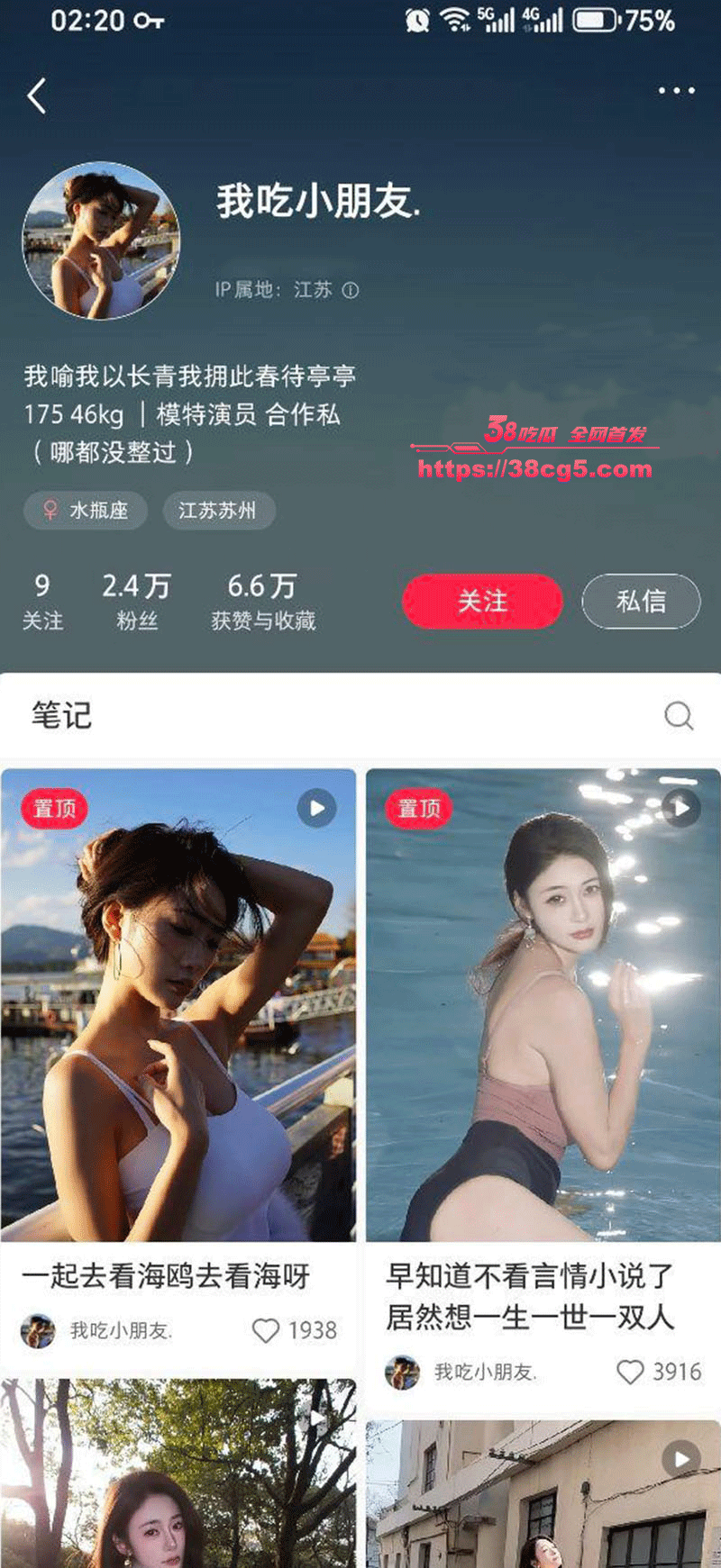View the 9 关注 following list
Viewport: 721px width, 1568px height.
click(x=42, y=601)
